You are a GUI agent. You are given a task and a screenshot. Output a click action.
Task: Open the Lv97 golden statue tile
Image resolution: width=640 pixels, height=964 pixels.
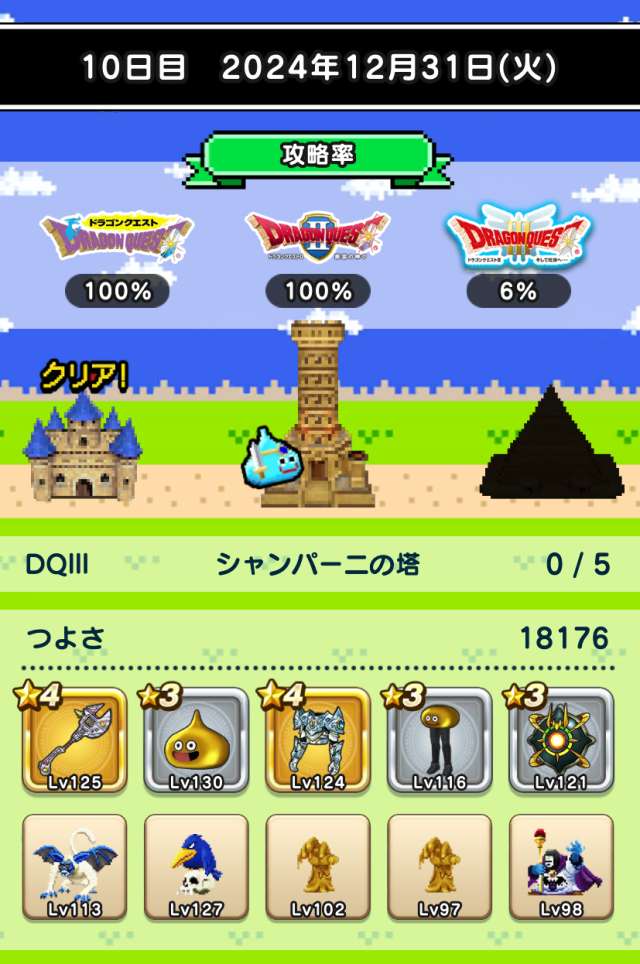[x=440, y=867]
